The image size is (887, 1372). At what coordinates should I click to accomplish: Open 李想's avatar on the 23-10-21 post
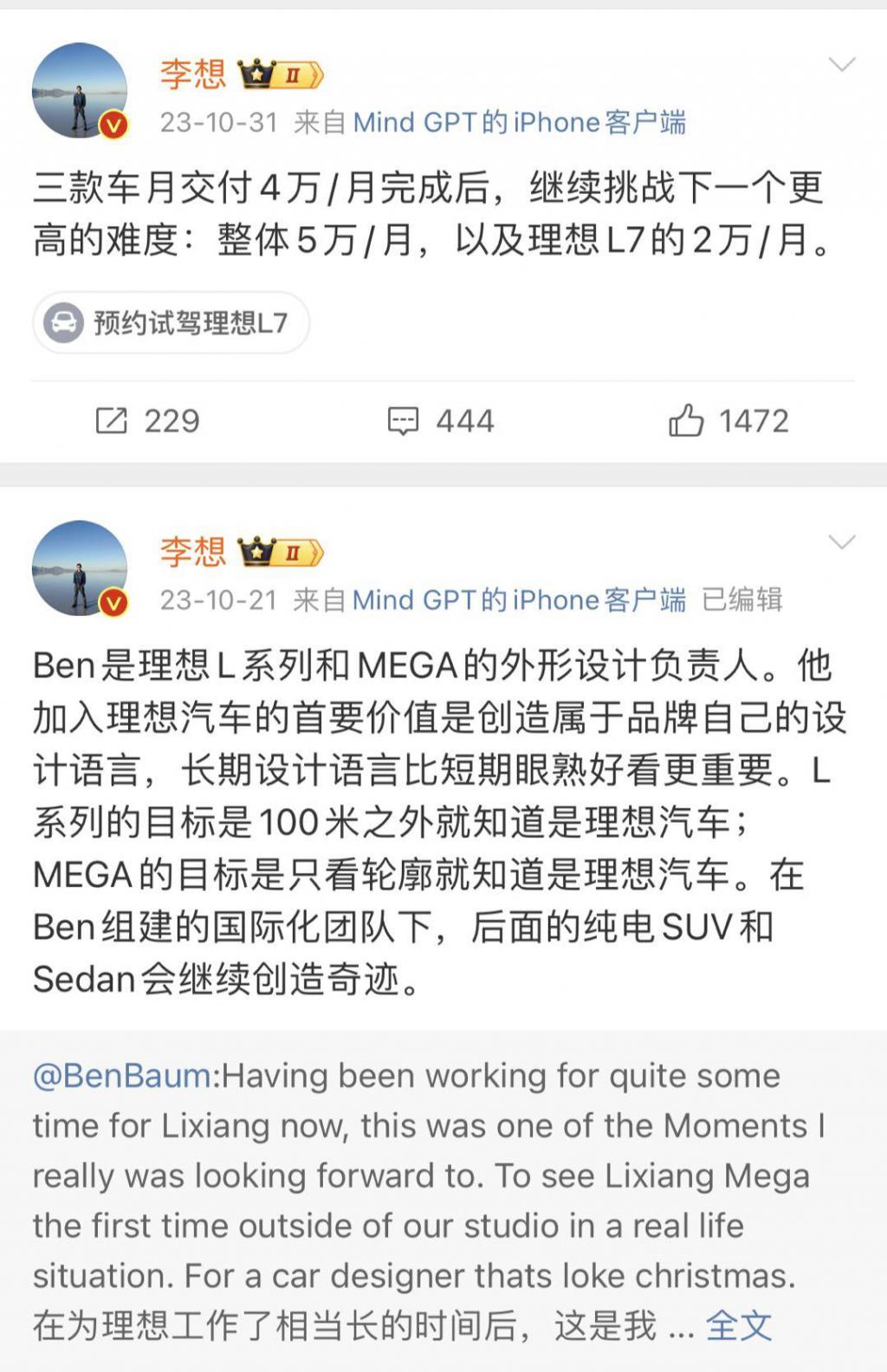click(80, 568)
